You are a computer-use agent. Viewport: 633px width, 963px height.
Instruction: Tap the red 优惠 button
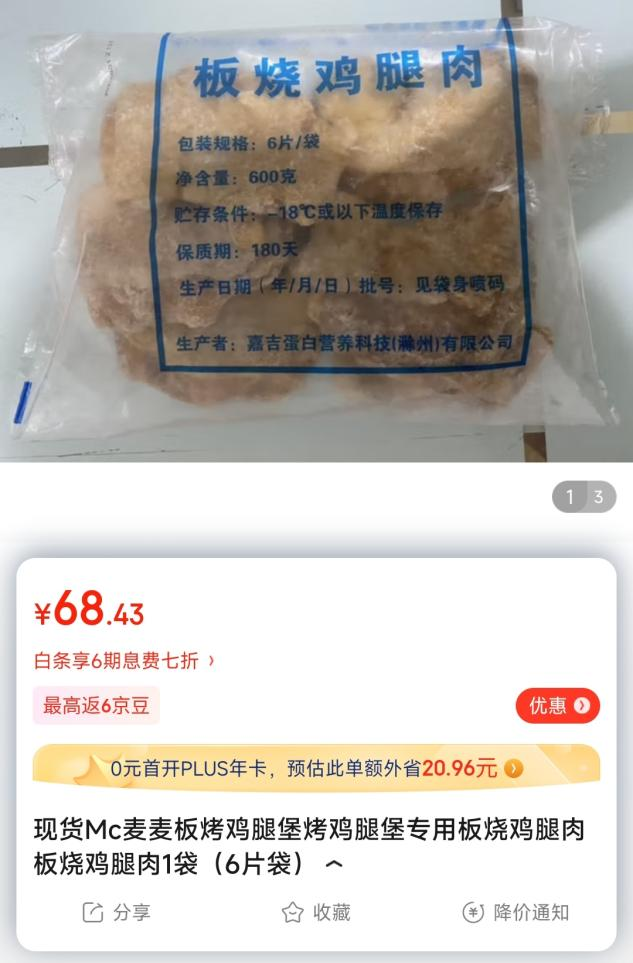[557, 706]
